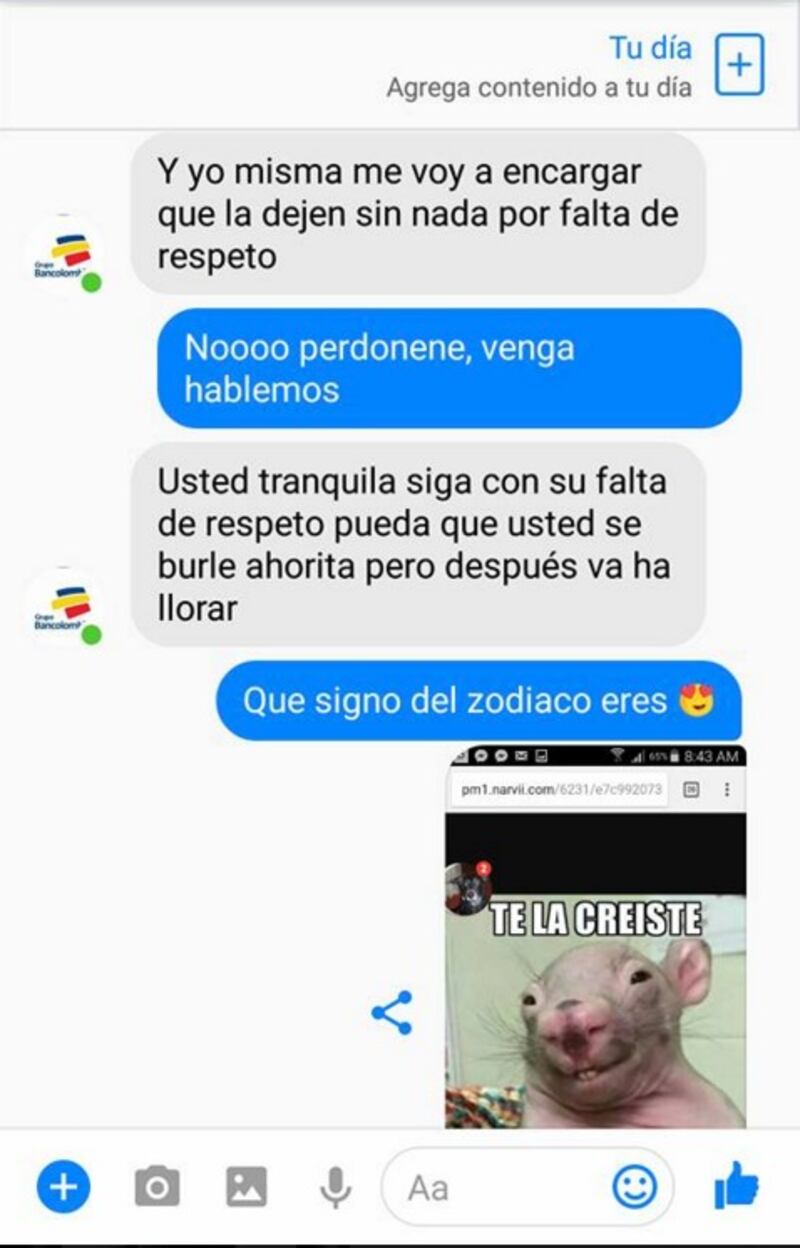The image size is (800, 1248).
Task: Add content to Tu día
Action: pos(740,65)
